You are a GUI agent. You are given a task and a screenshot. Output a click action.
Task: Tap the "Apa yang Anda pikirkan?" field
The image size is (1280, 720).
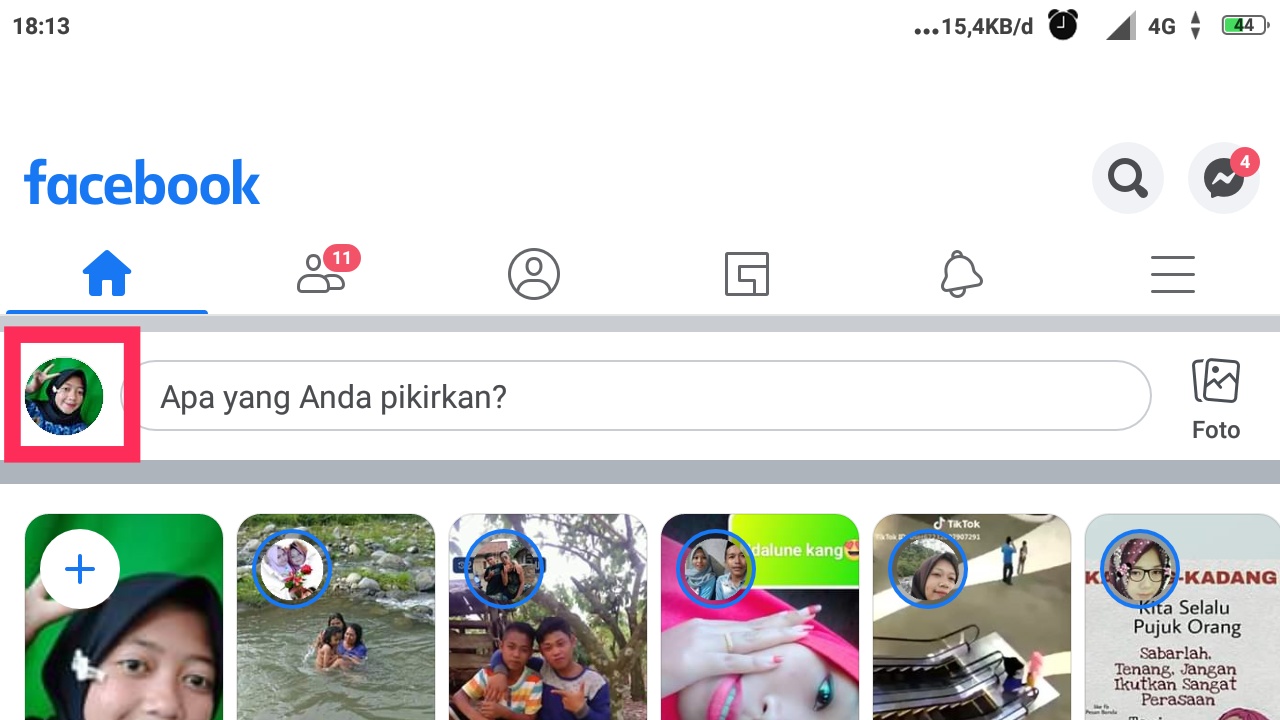click(x=640, y=397)
